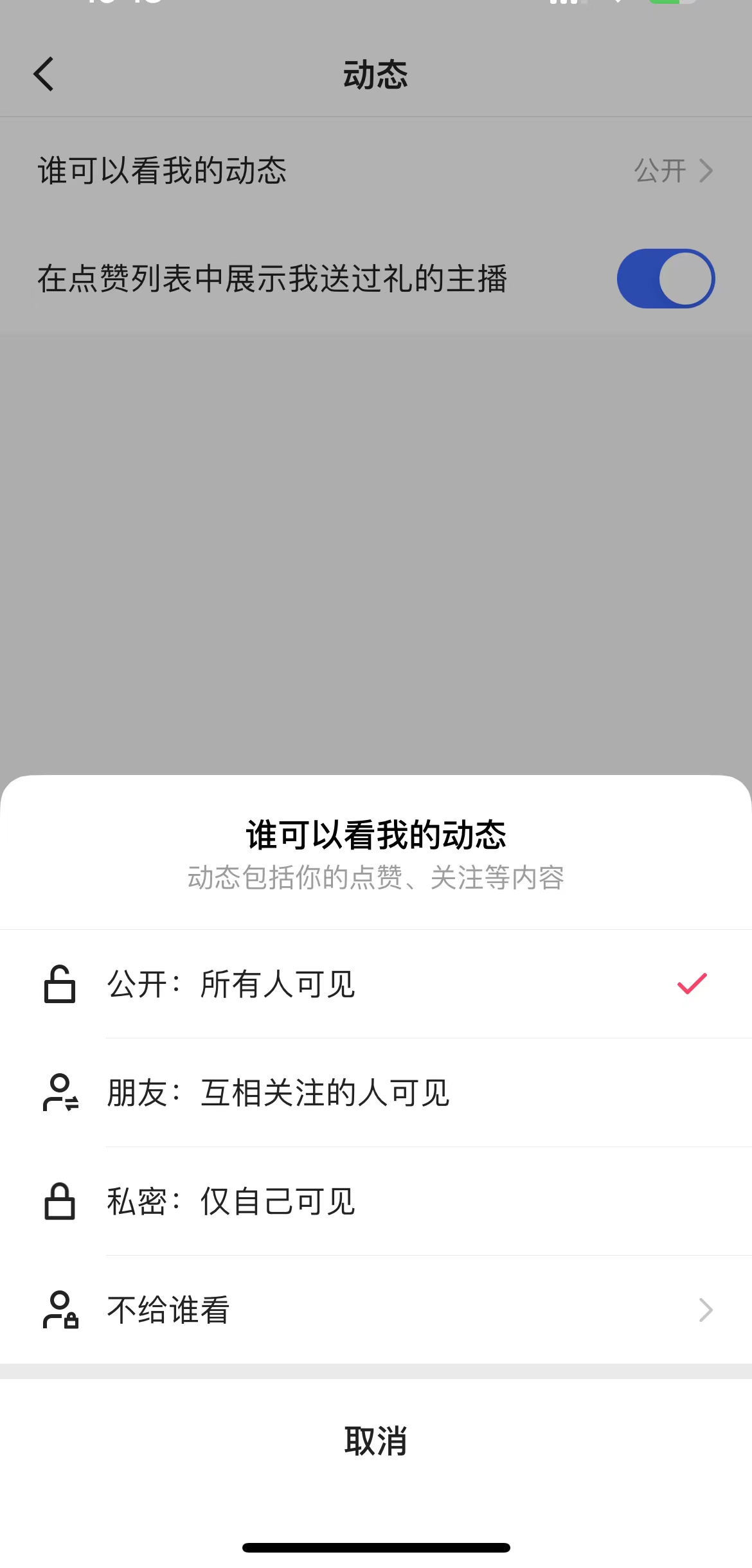Expand the 不给谁看 option via its chevron
752x1568 pixels.
[x=706, y=1310]
